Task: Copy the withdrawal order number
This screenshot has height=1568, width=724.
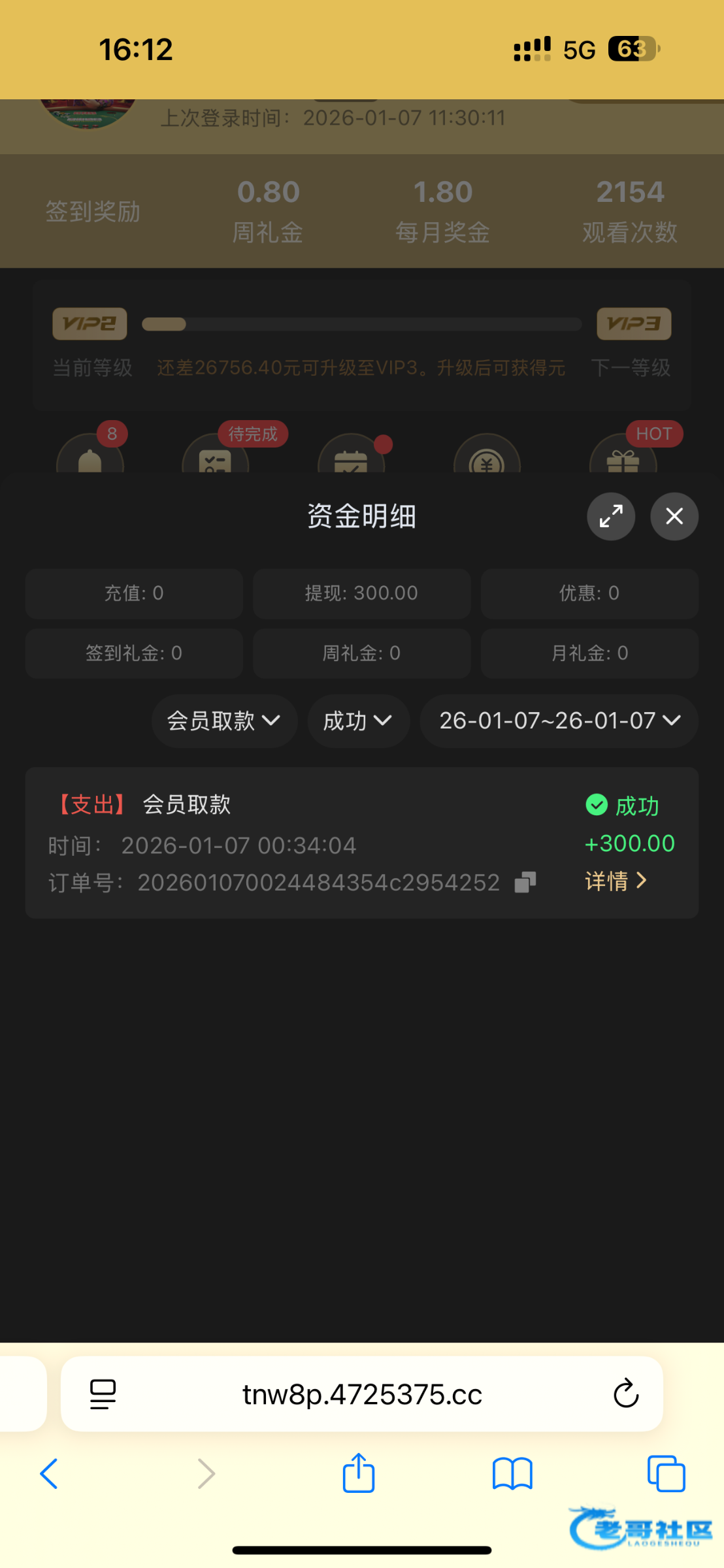Action: click(525, 883)
